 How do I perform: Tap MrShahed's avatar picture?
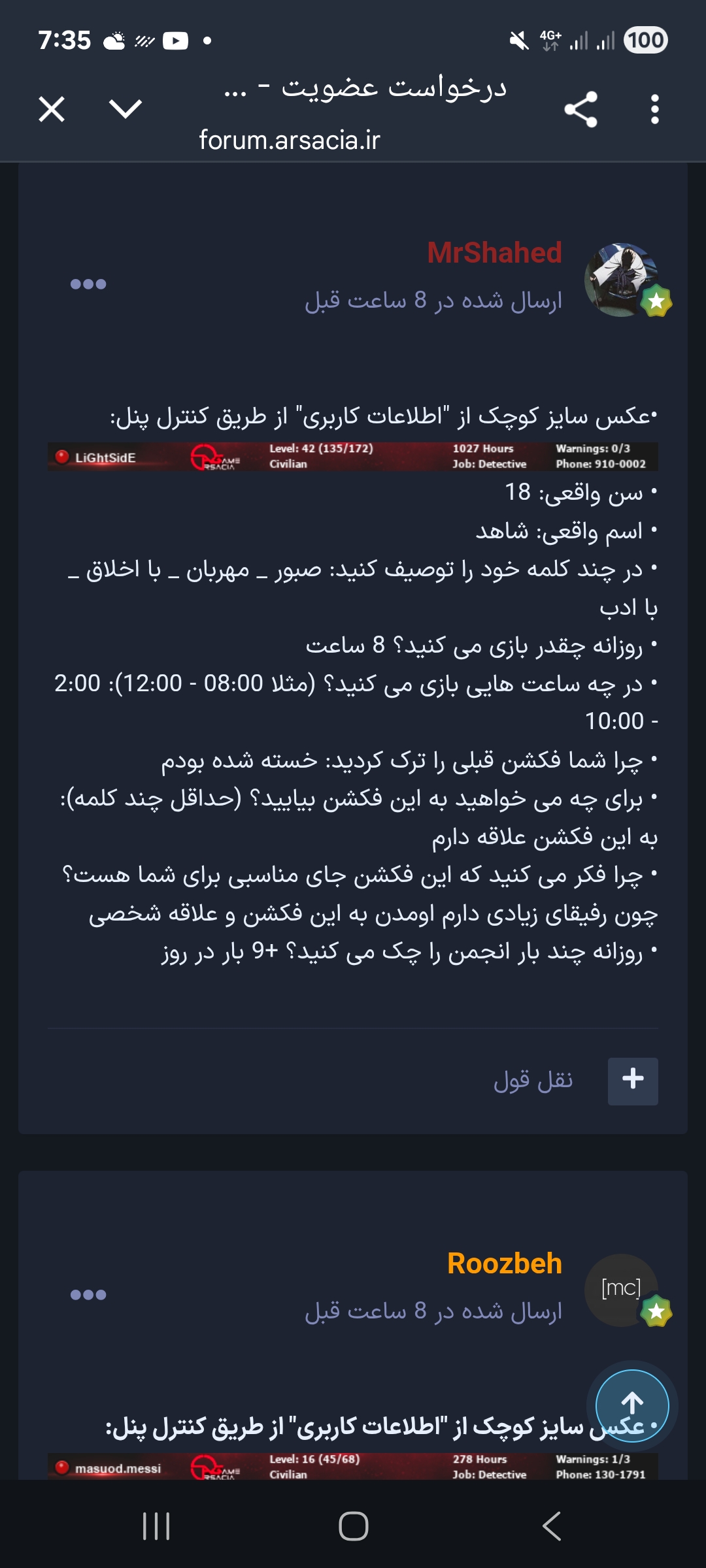pos(621,280)
